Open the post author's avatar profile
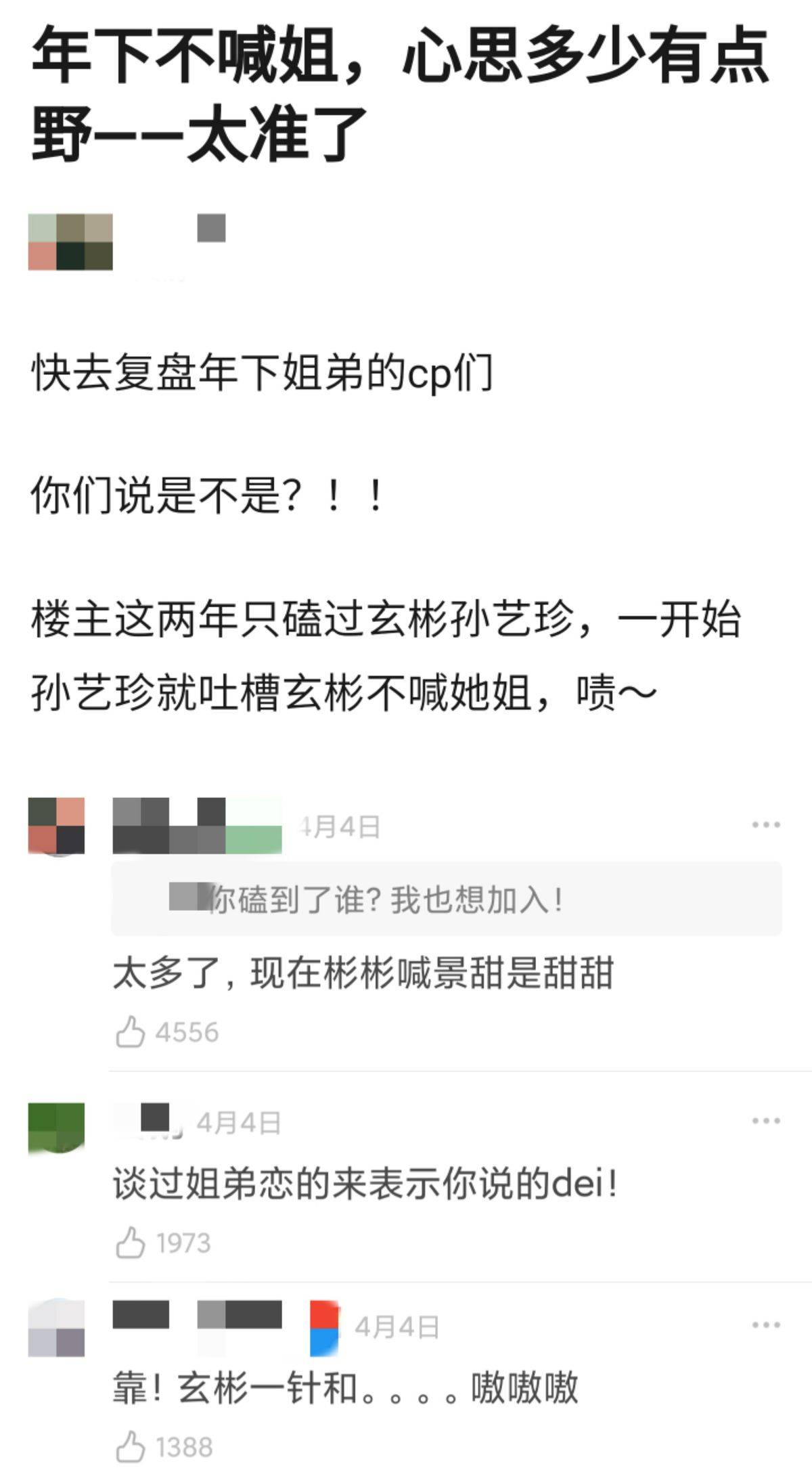 click(x=70, y=242)
